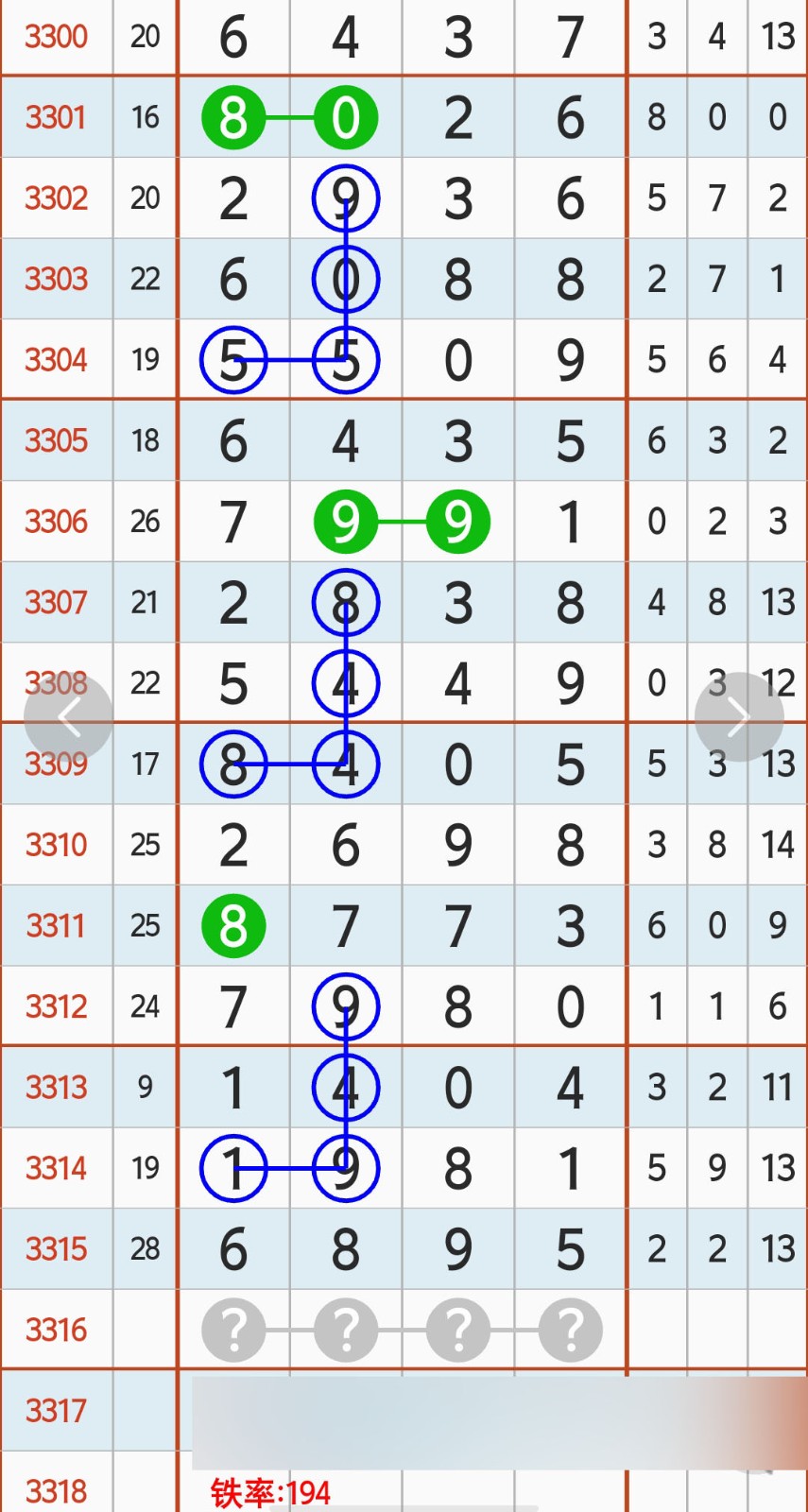Select the row labeled 3317
This screenshot has height=1512, width=808.
57,1410
